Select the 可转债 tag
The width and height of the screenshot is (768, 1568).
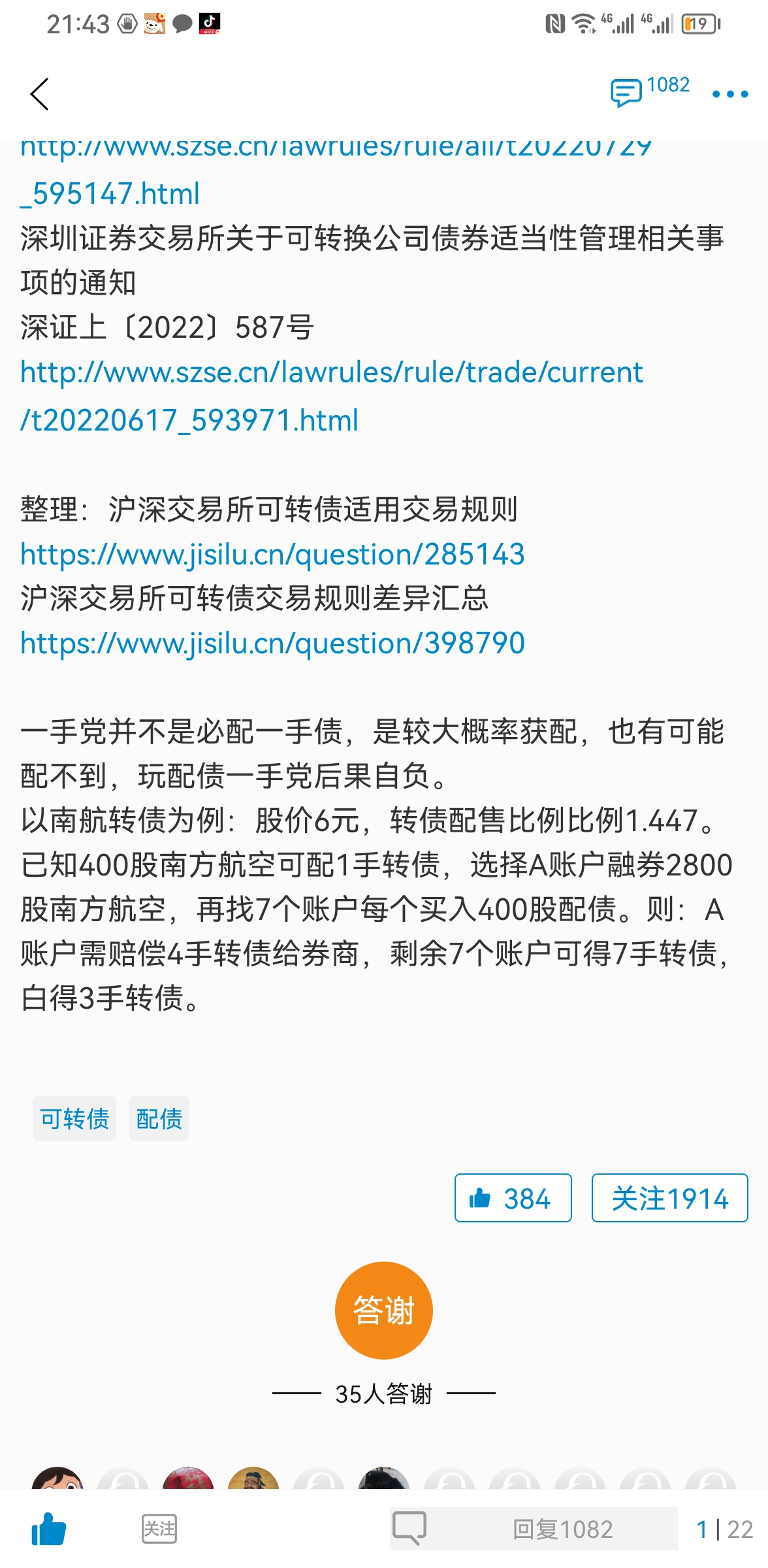74,1119
